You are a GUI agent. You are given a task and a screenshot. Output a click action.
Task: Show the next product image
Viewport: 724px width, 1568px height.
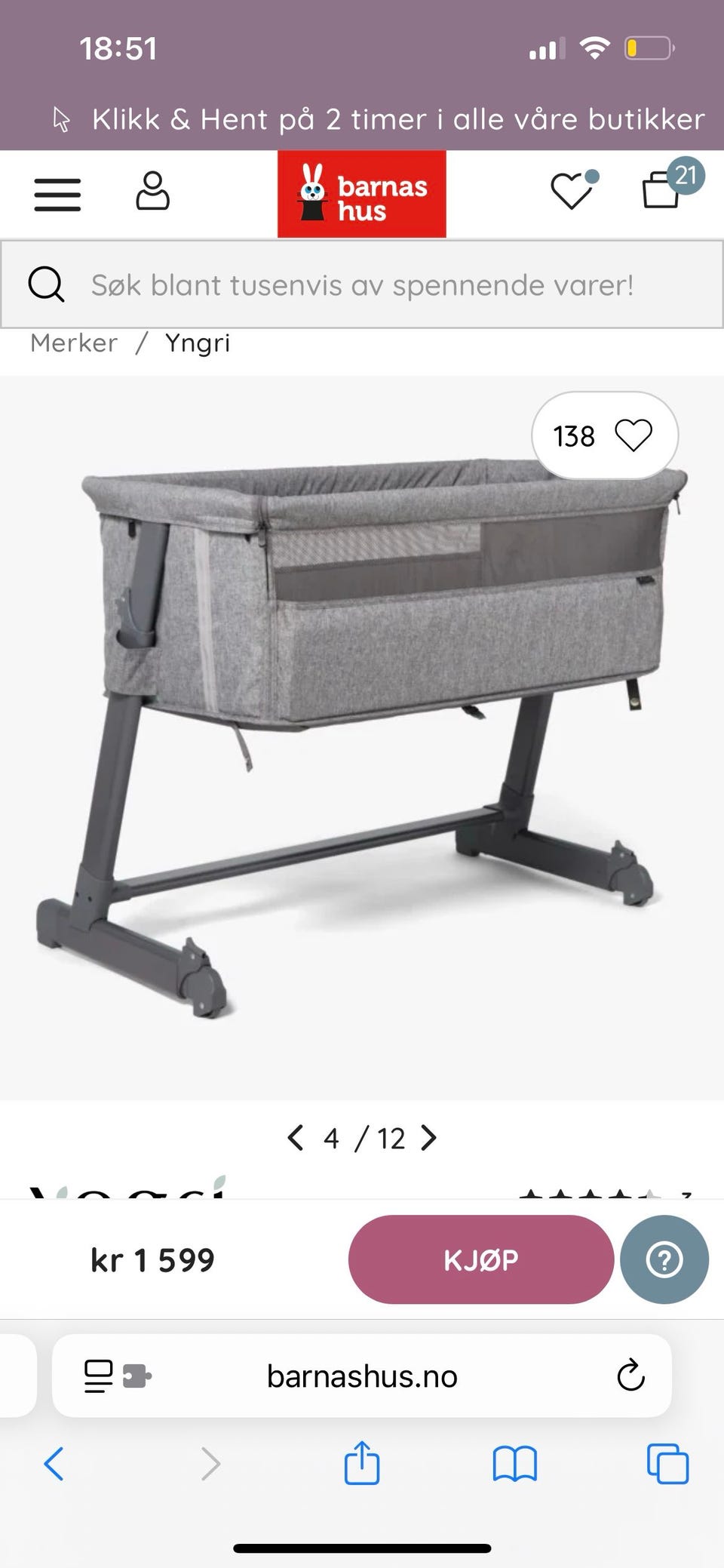pyautogui.click(x=428, y=1137)
